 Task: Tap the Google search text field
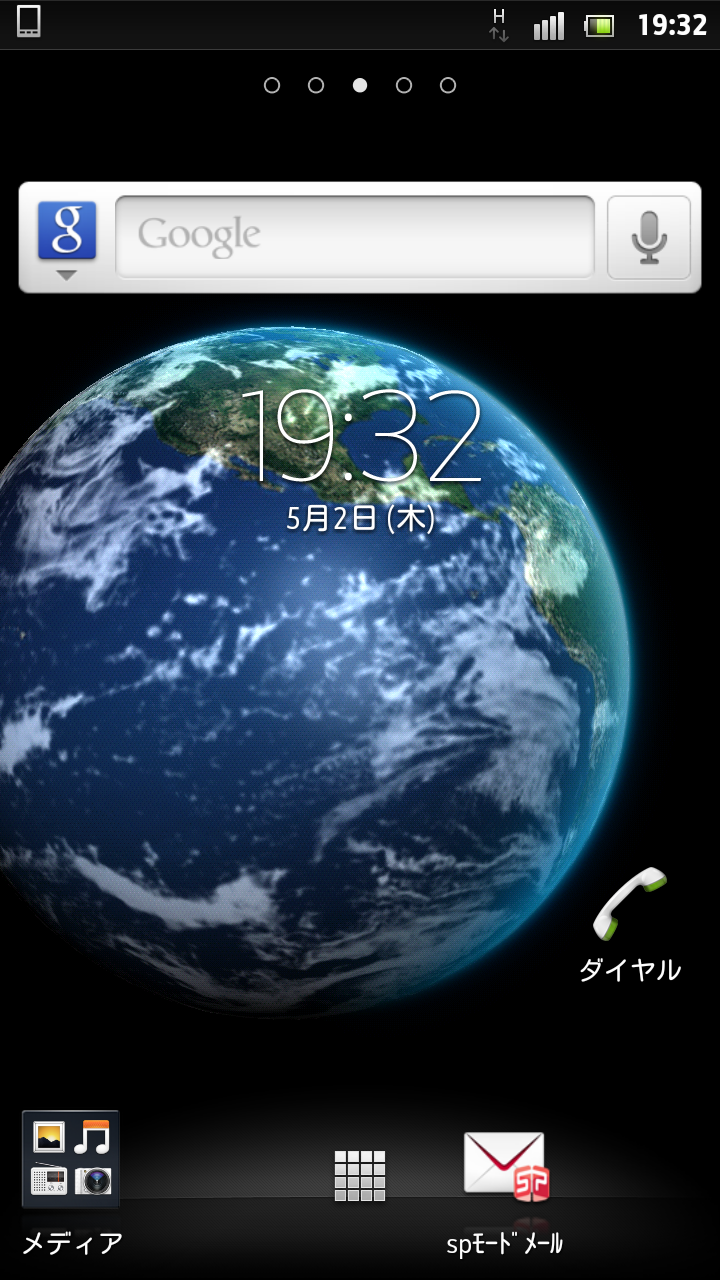point(355,237)
